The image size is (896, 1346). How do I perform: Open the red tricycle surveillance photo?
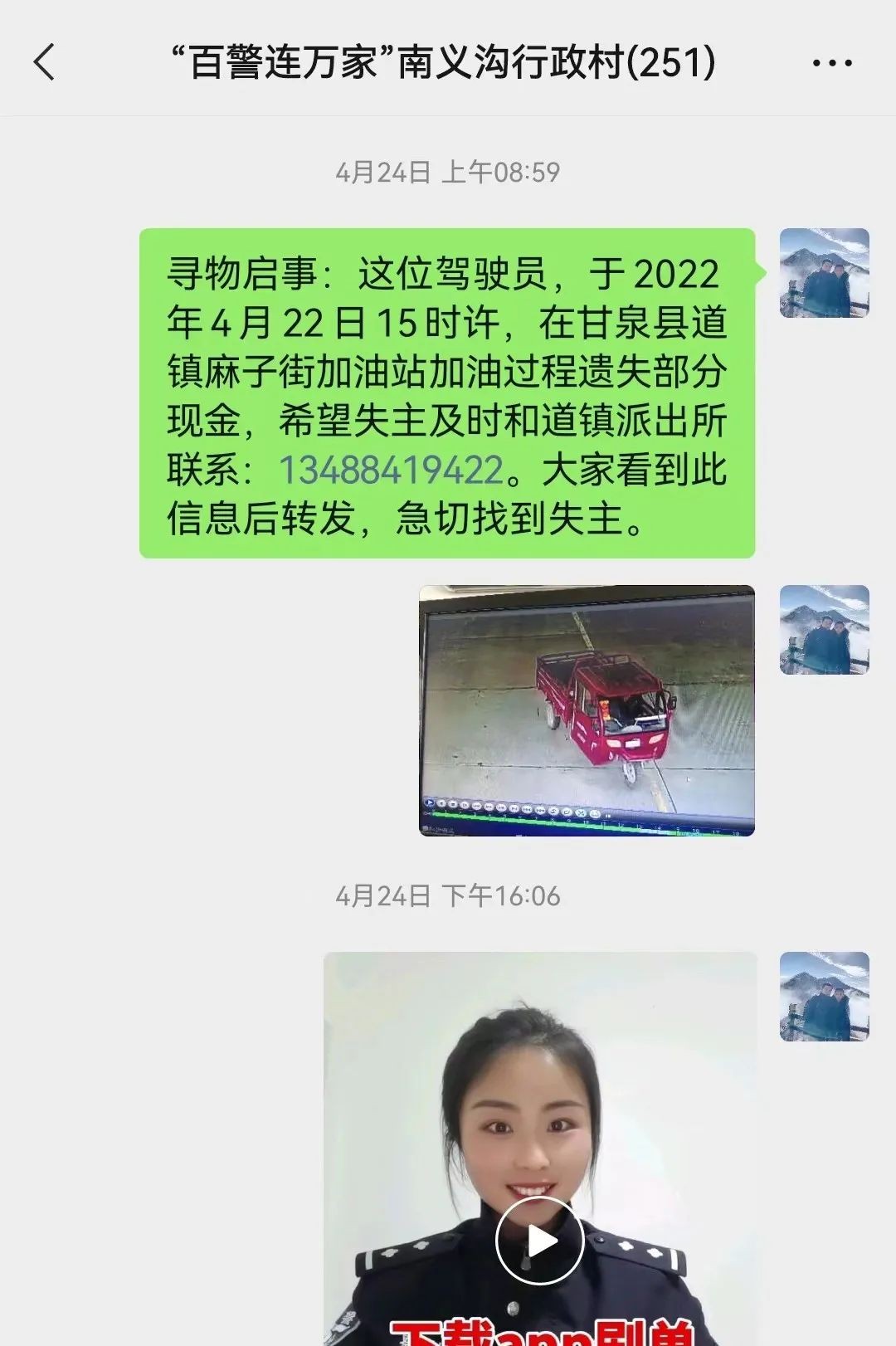(587, 710)
